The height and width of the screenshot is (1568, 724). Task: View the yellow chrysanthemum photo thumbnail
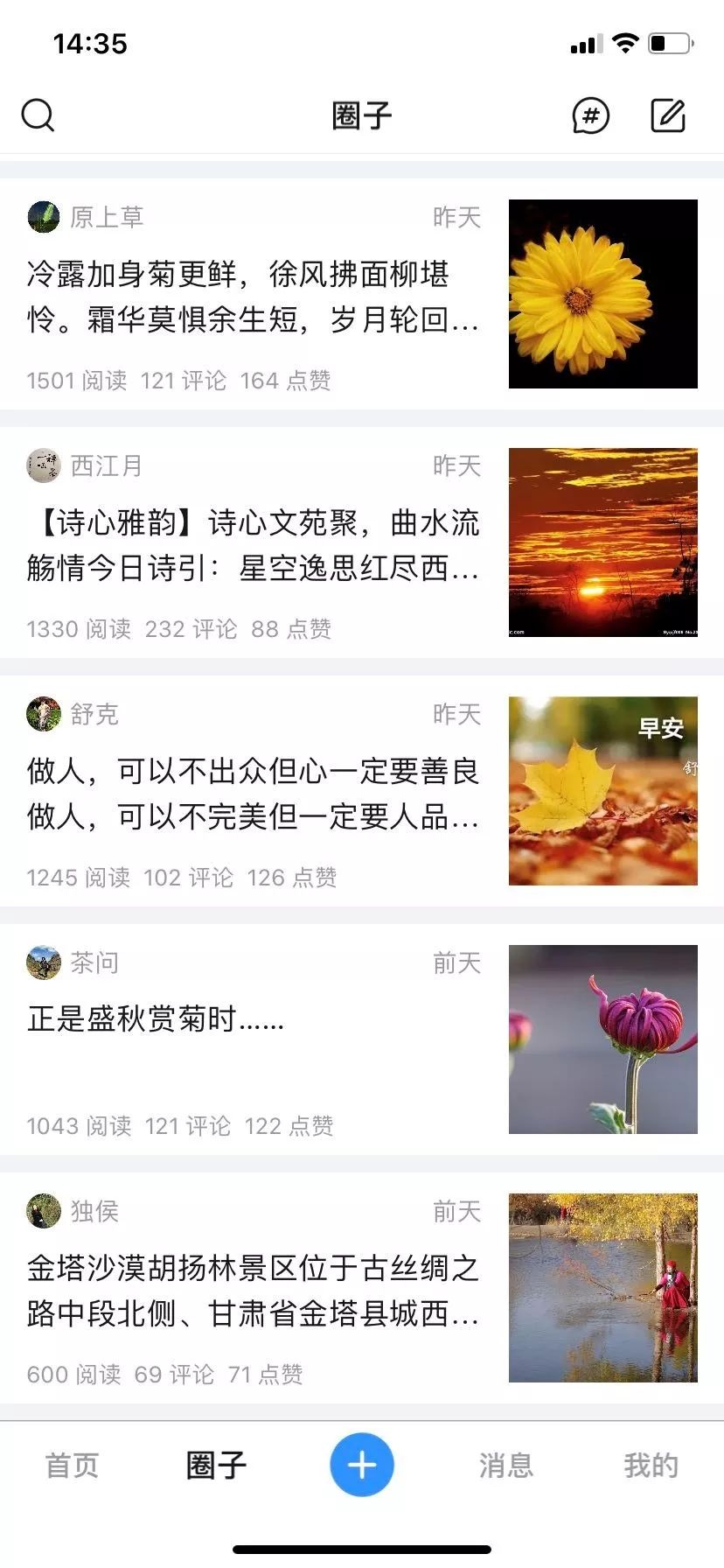coord(603,294)
